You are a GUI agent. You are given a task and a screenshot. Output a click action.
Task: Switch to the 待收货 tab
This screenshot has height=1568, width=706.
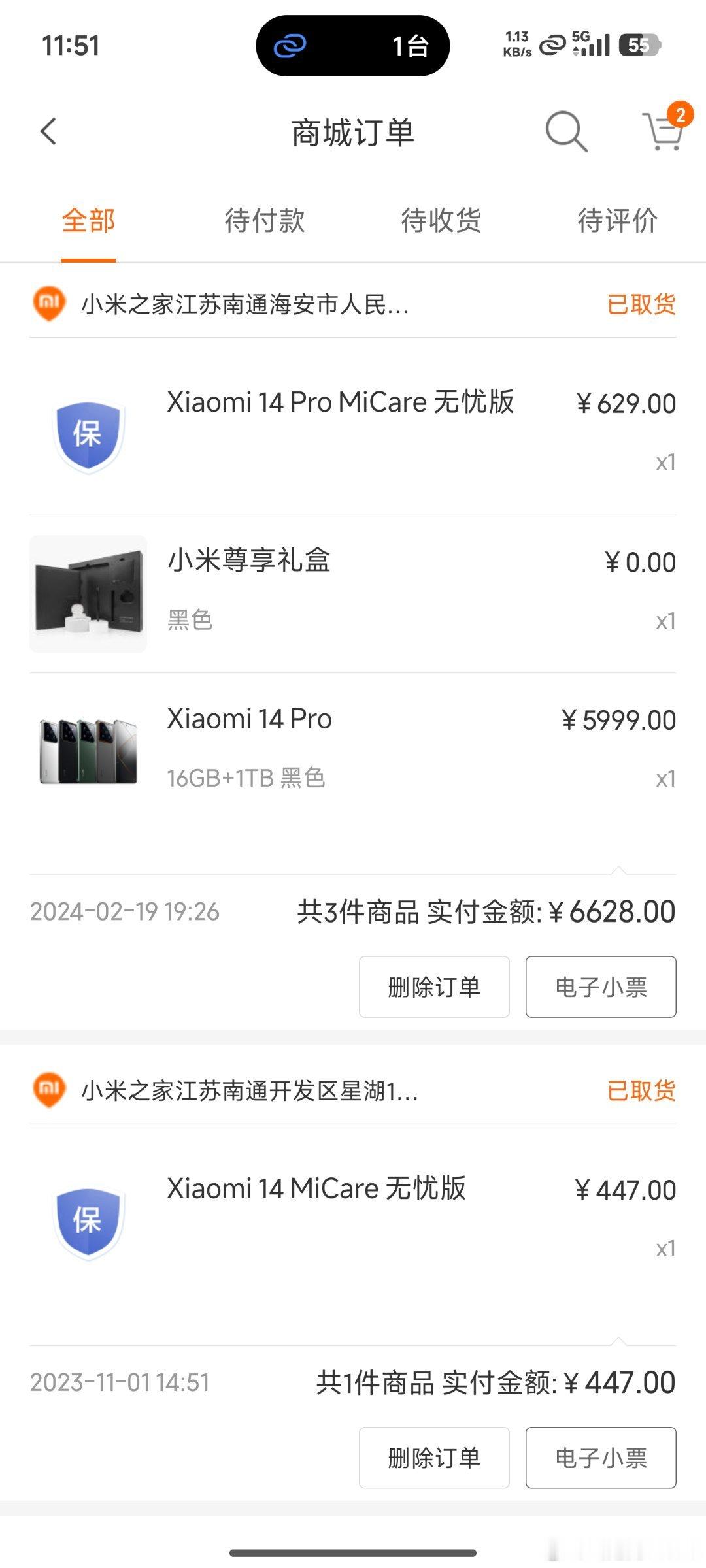(x=441, y=221)
